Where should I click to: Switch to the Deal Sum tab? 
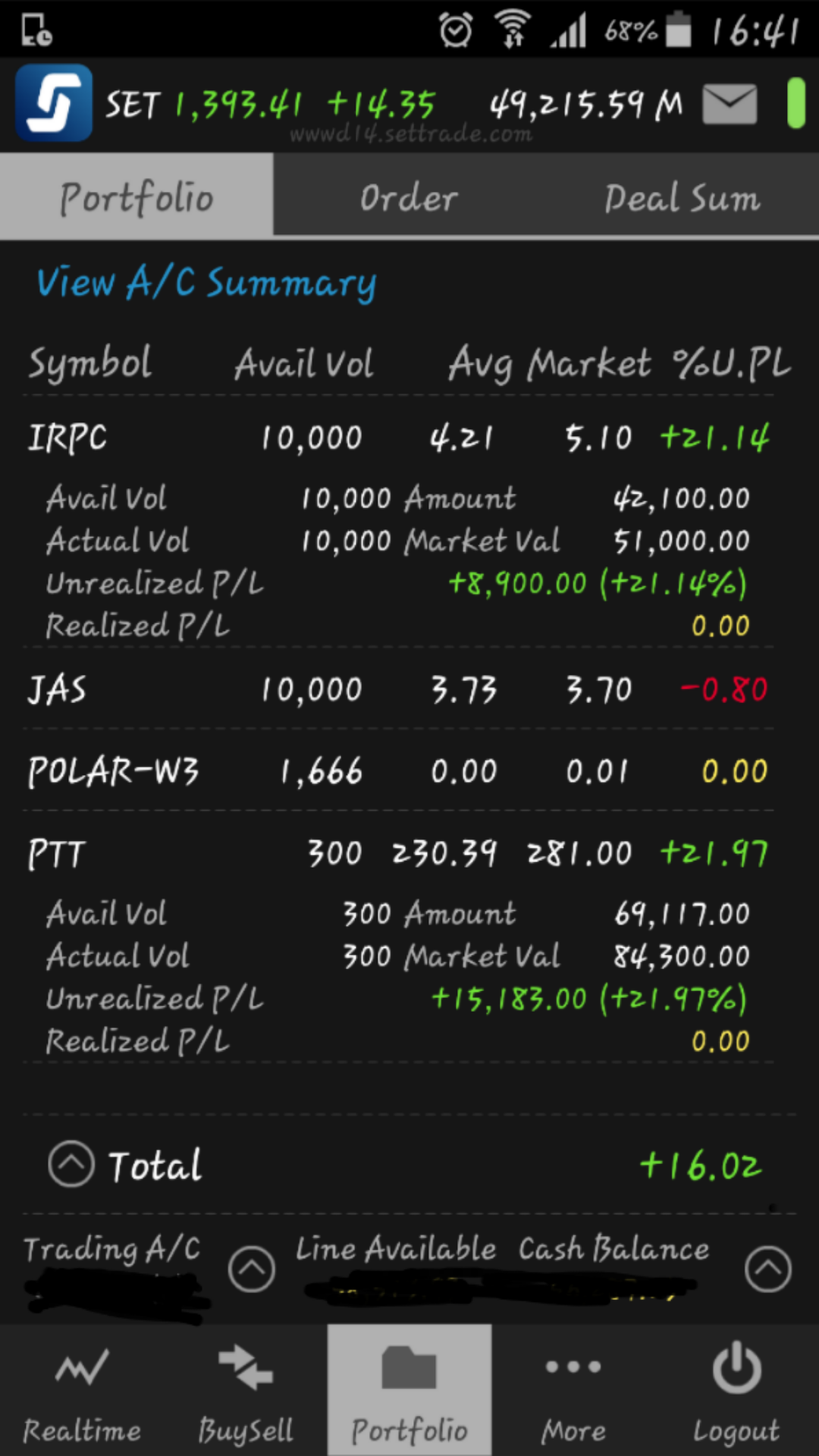click(682, 197)
